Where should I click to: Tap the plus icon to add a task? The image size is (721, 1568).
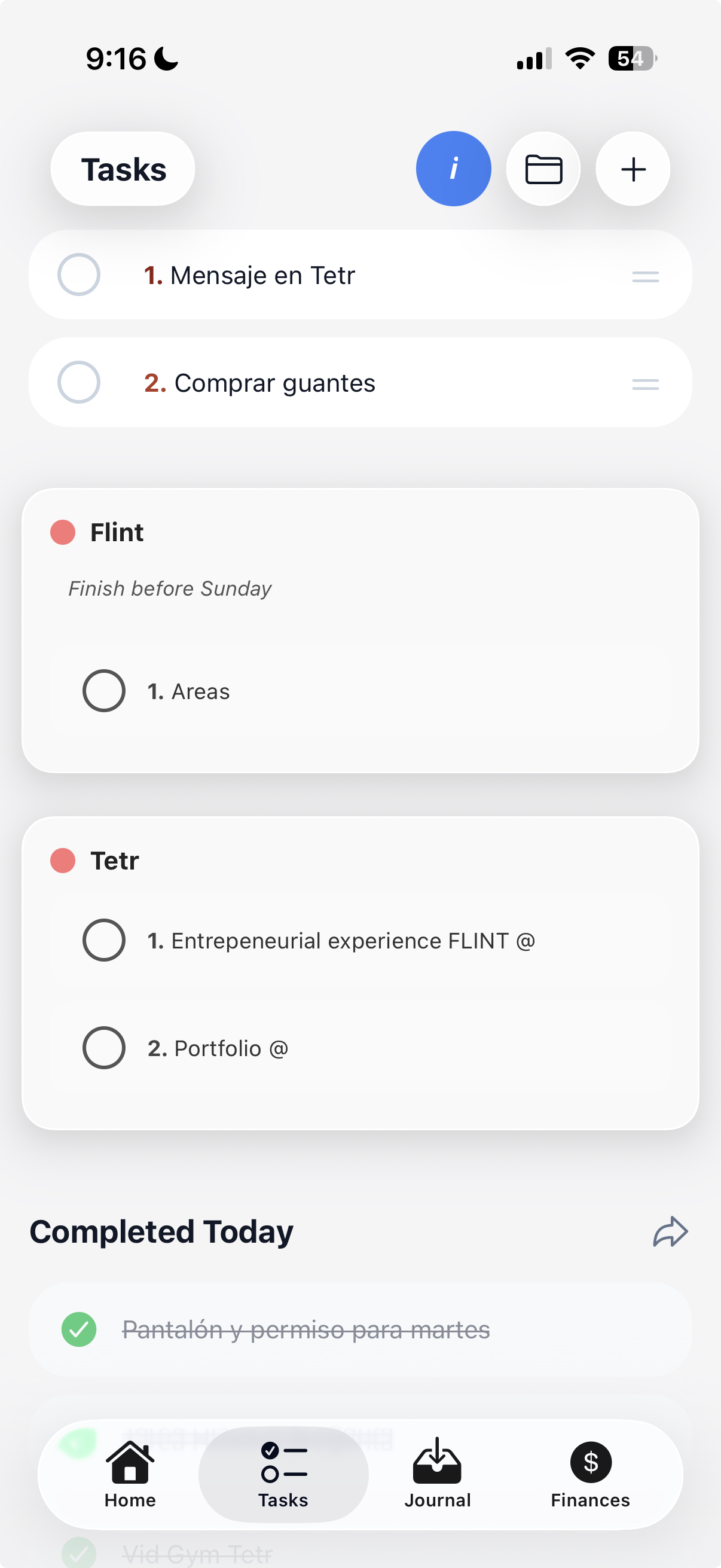632,169
